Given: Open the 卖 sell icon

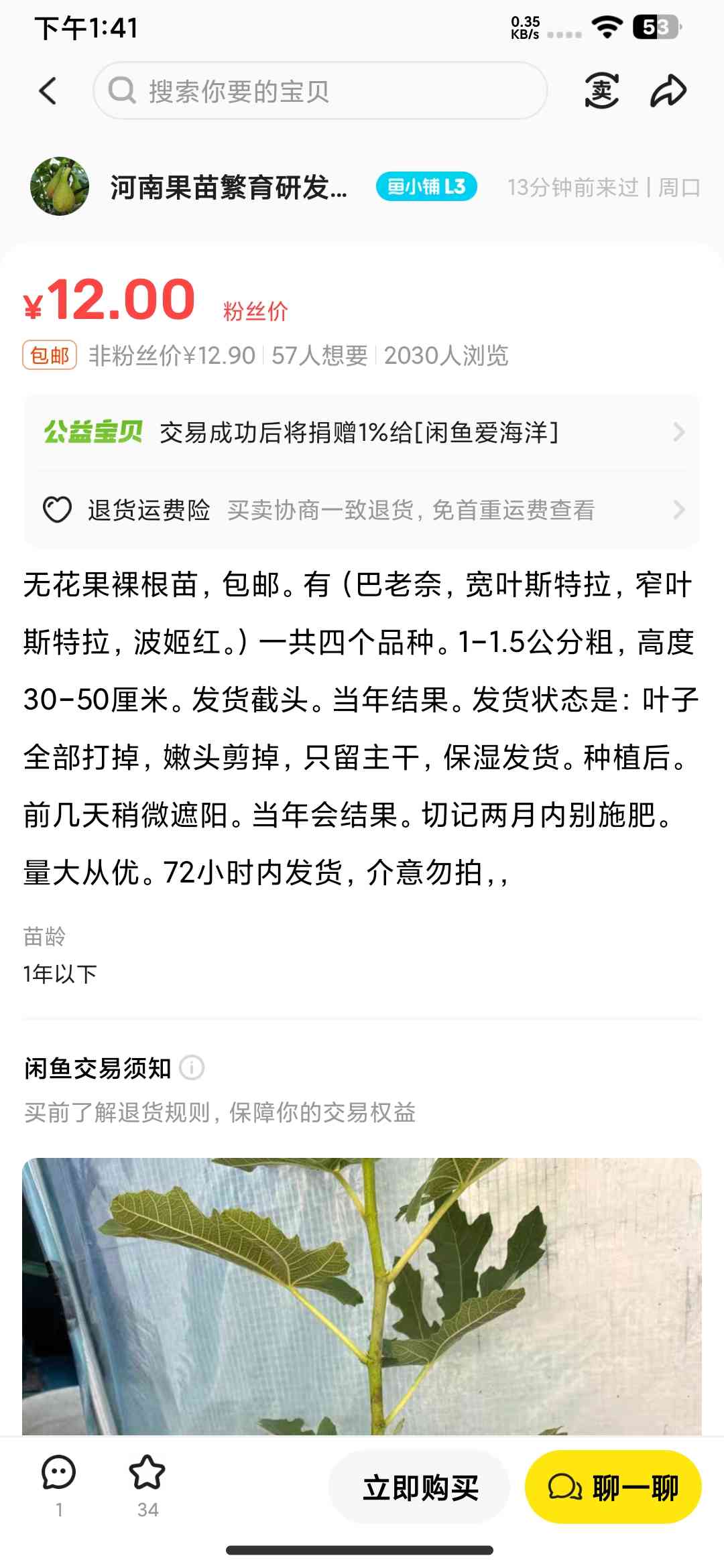Looking at the screenshot, I should tap(601, 90).
